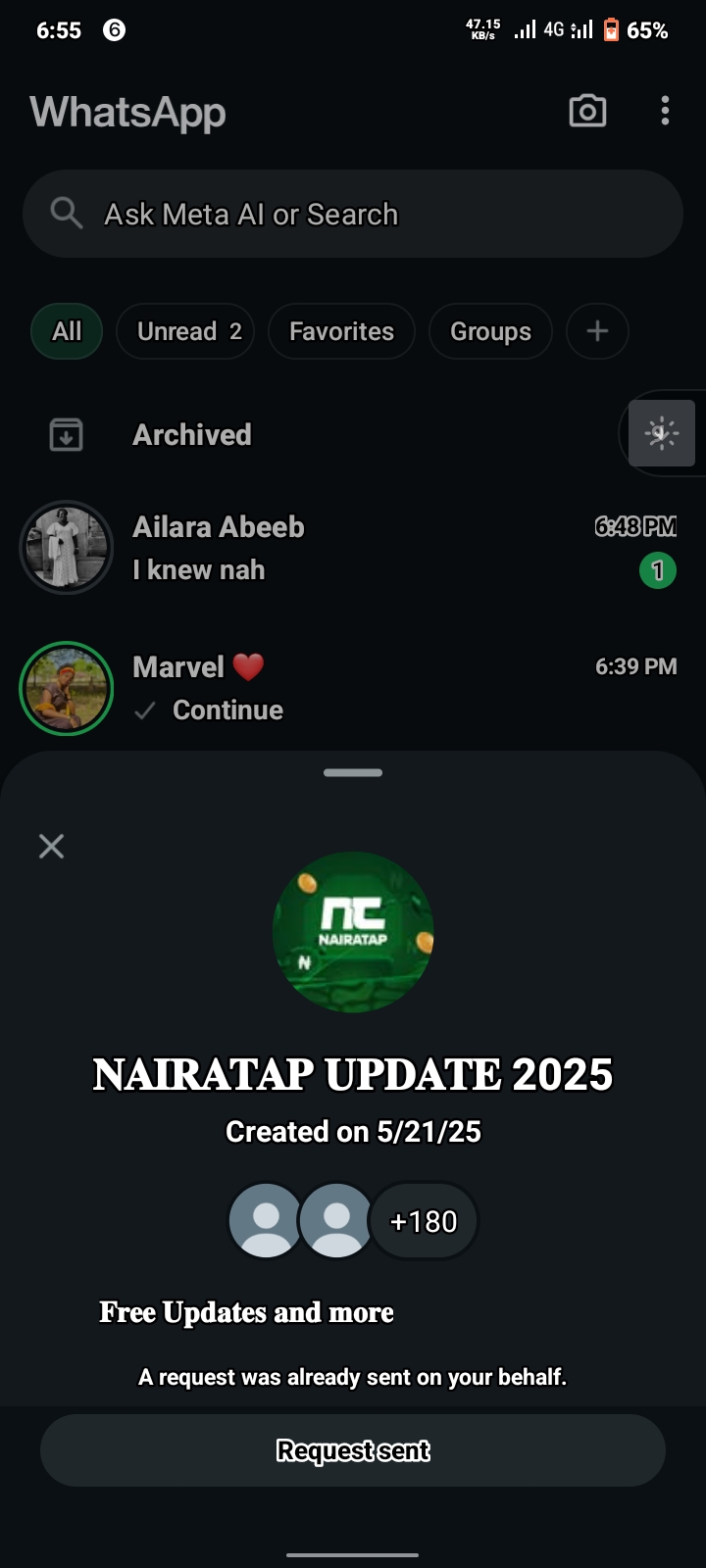Tap the Request sent button
The image size is (706, 1568).
[x=353, y=1450]
